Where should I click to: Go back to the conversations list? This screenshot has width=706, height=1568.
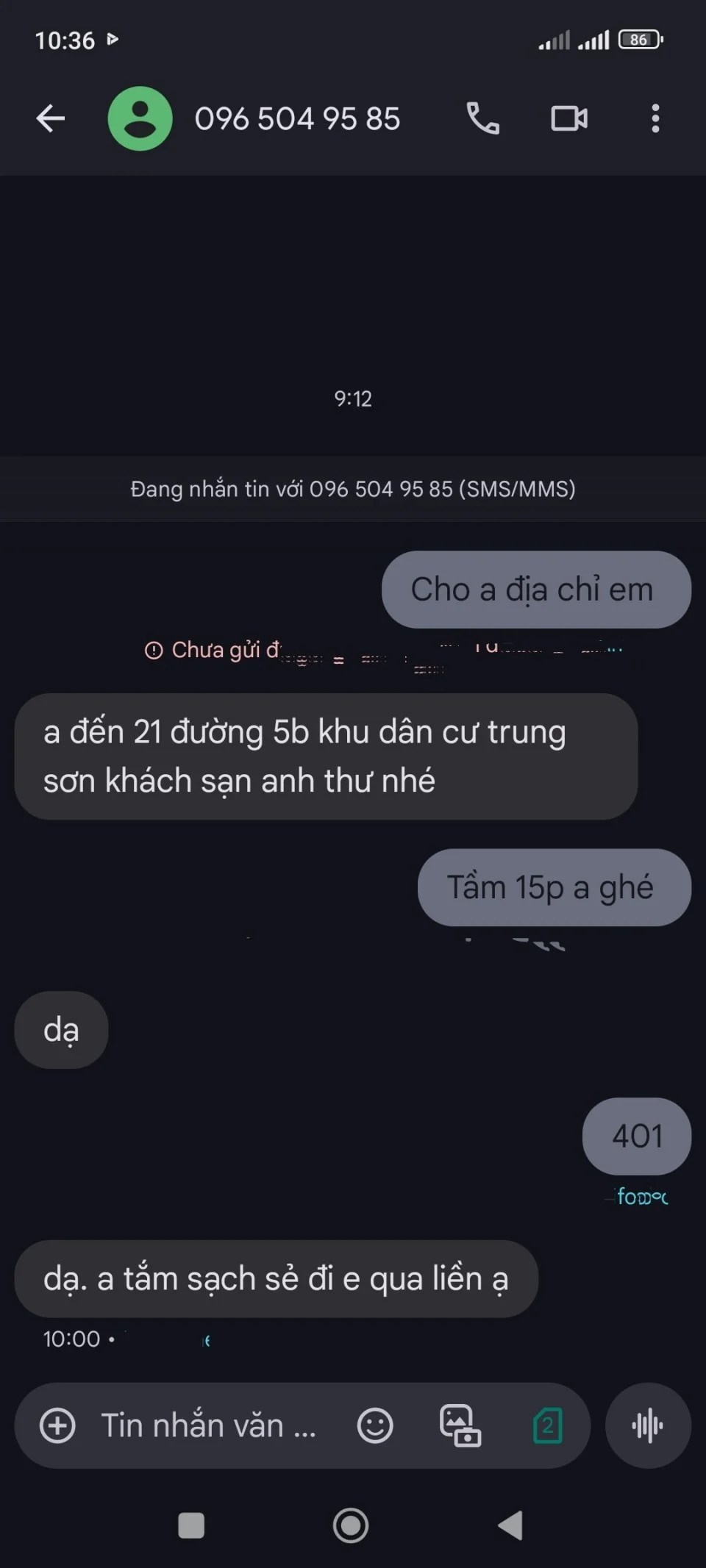50,118
